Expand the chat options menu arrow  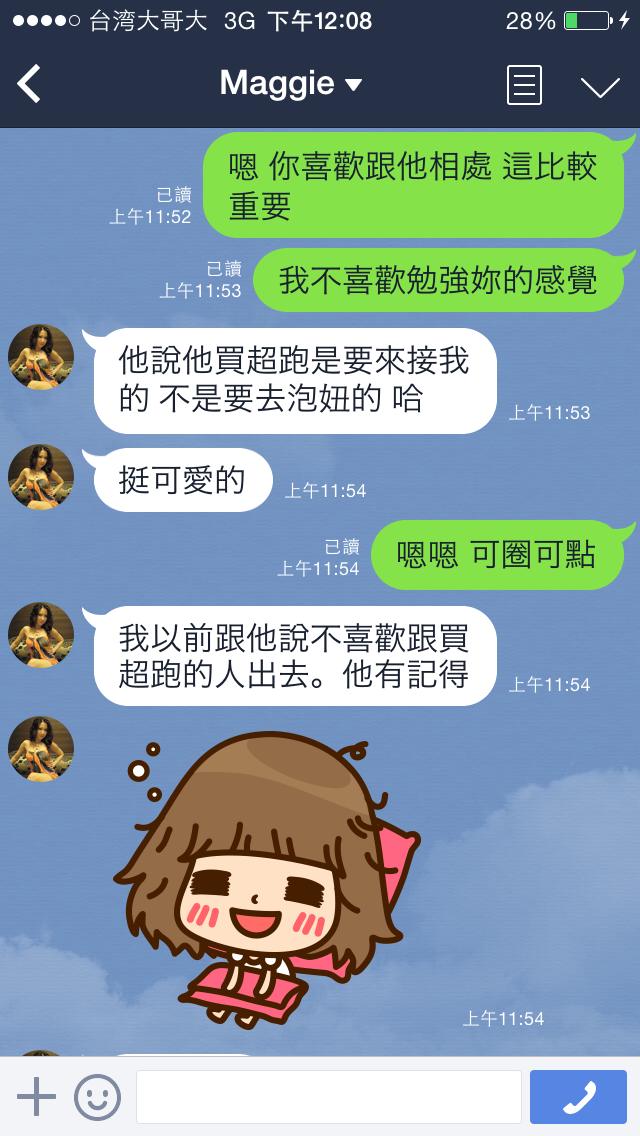tap(600, 86)
